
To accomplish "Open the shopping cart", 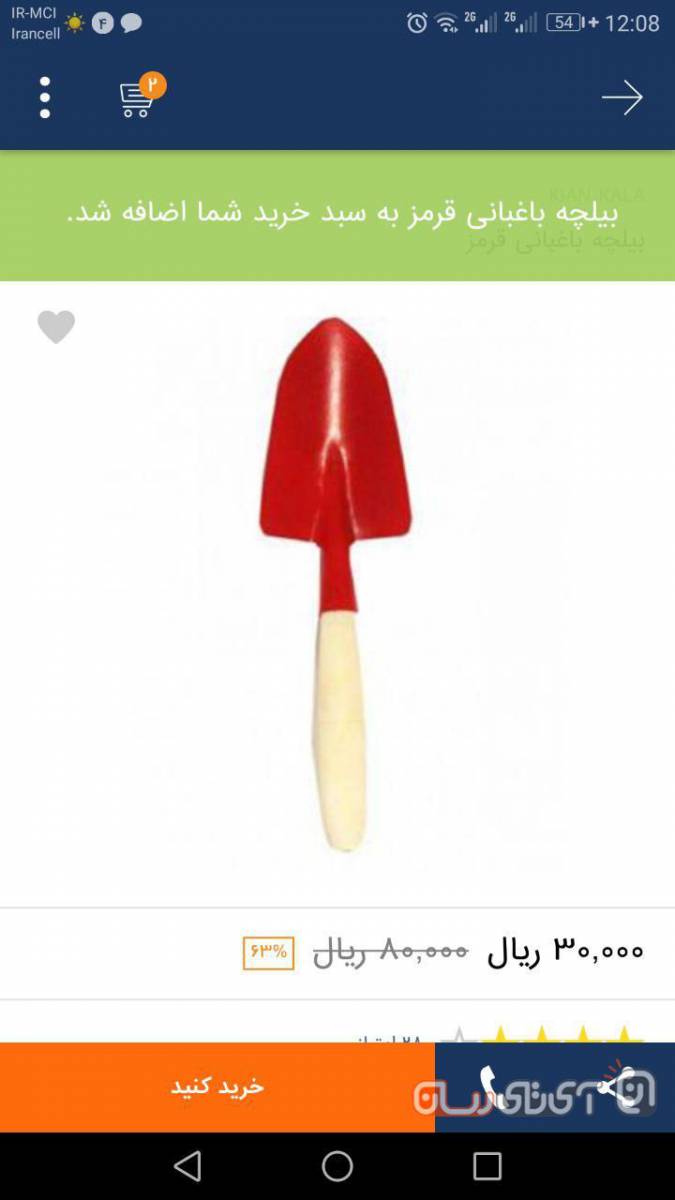I will (x=138, y=98).
